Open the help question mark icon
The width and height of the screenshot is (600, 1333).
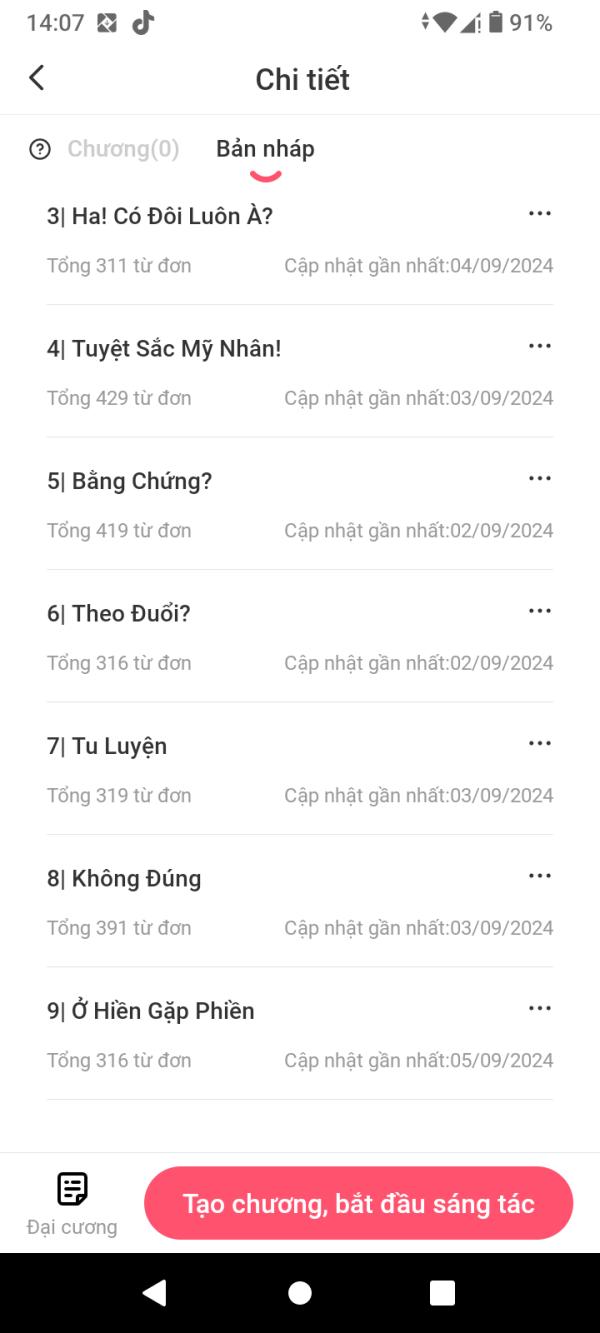(x=40, y=150)
